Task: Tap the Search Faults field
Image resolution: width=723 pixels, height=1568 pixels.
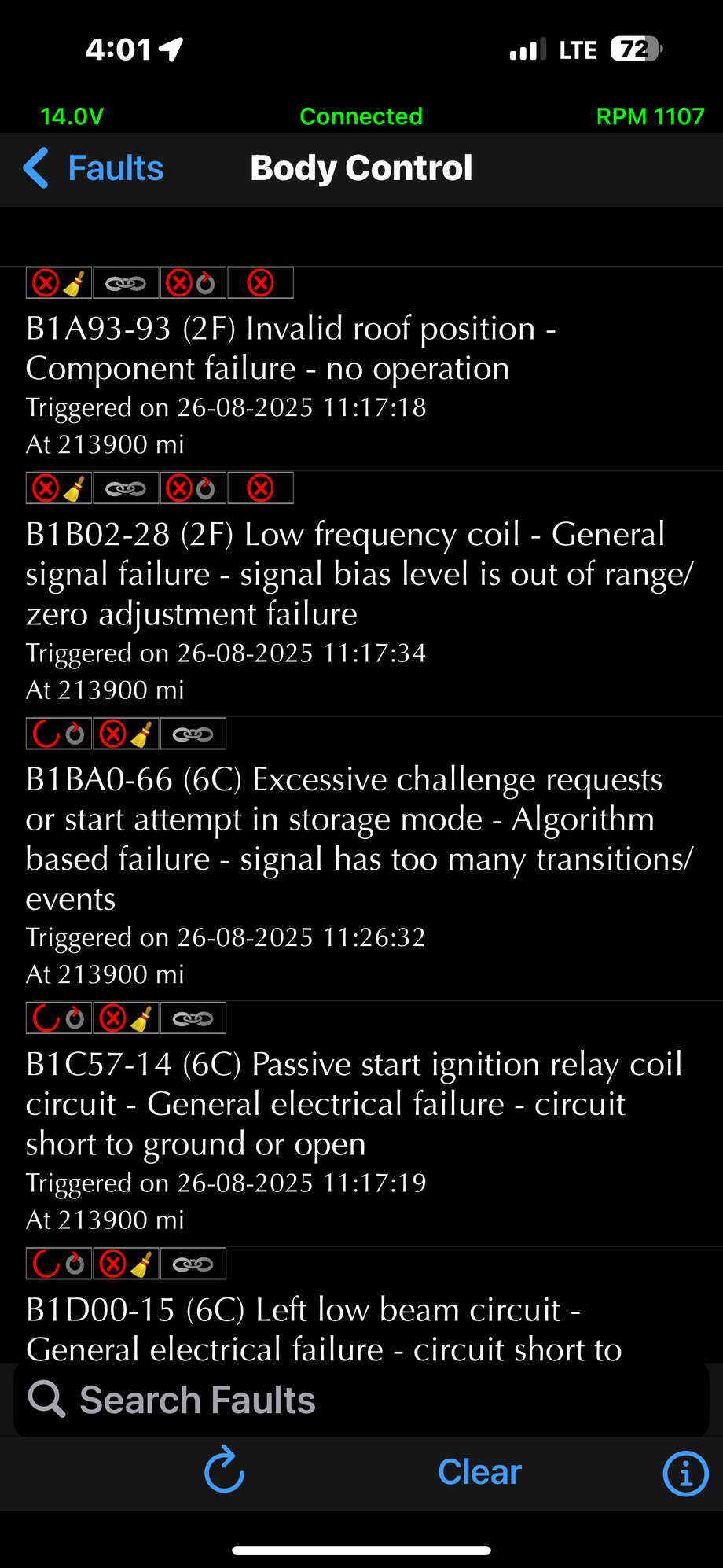Action: click(361, 1400)
